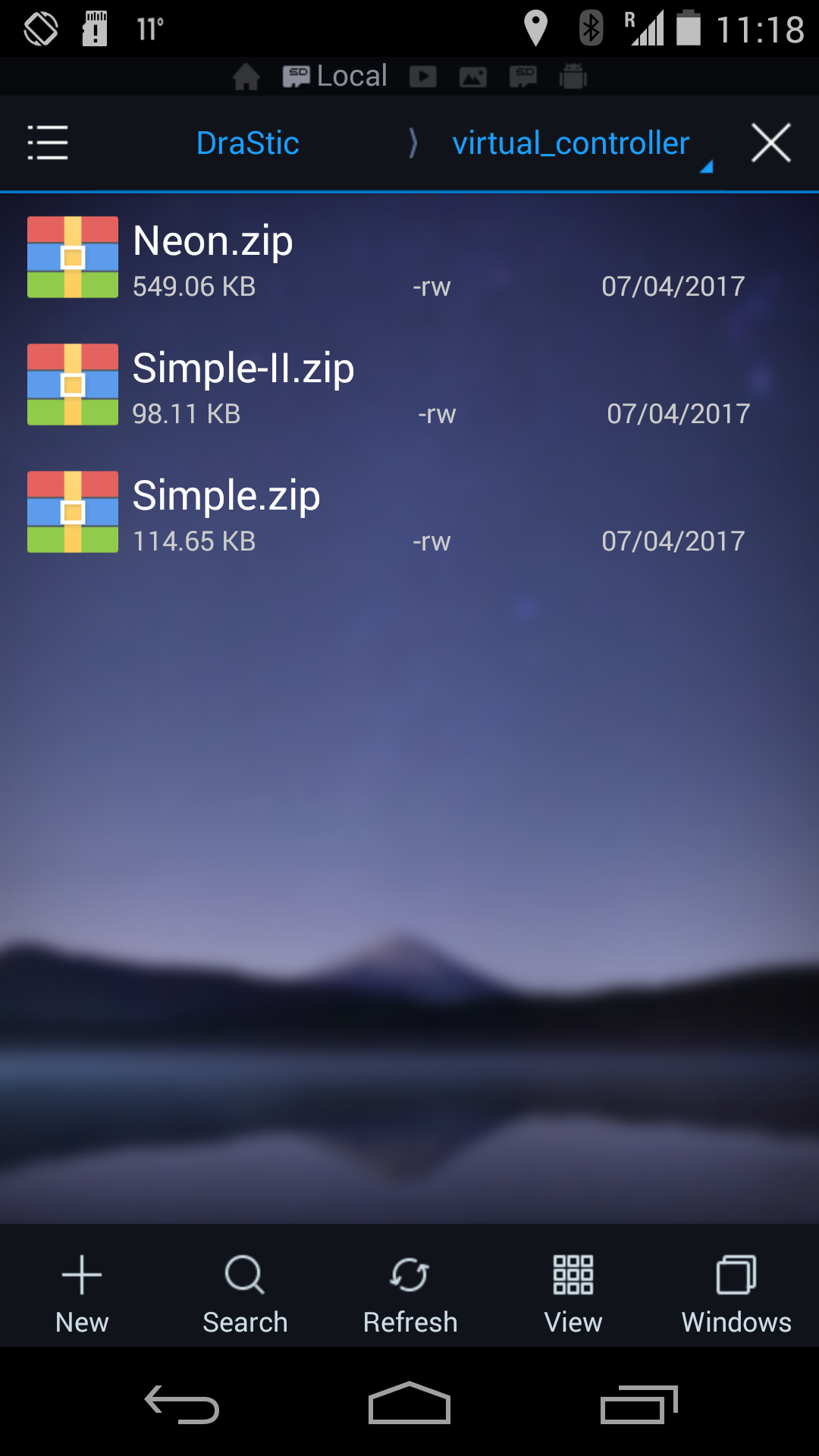Switch to the pictures library icon

point(473,77)
